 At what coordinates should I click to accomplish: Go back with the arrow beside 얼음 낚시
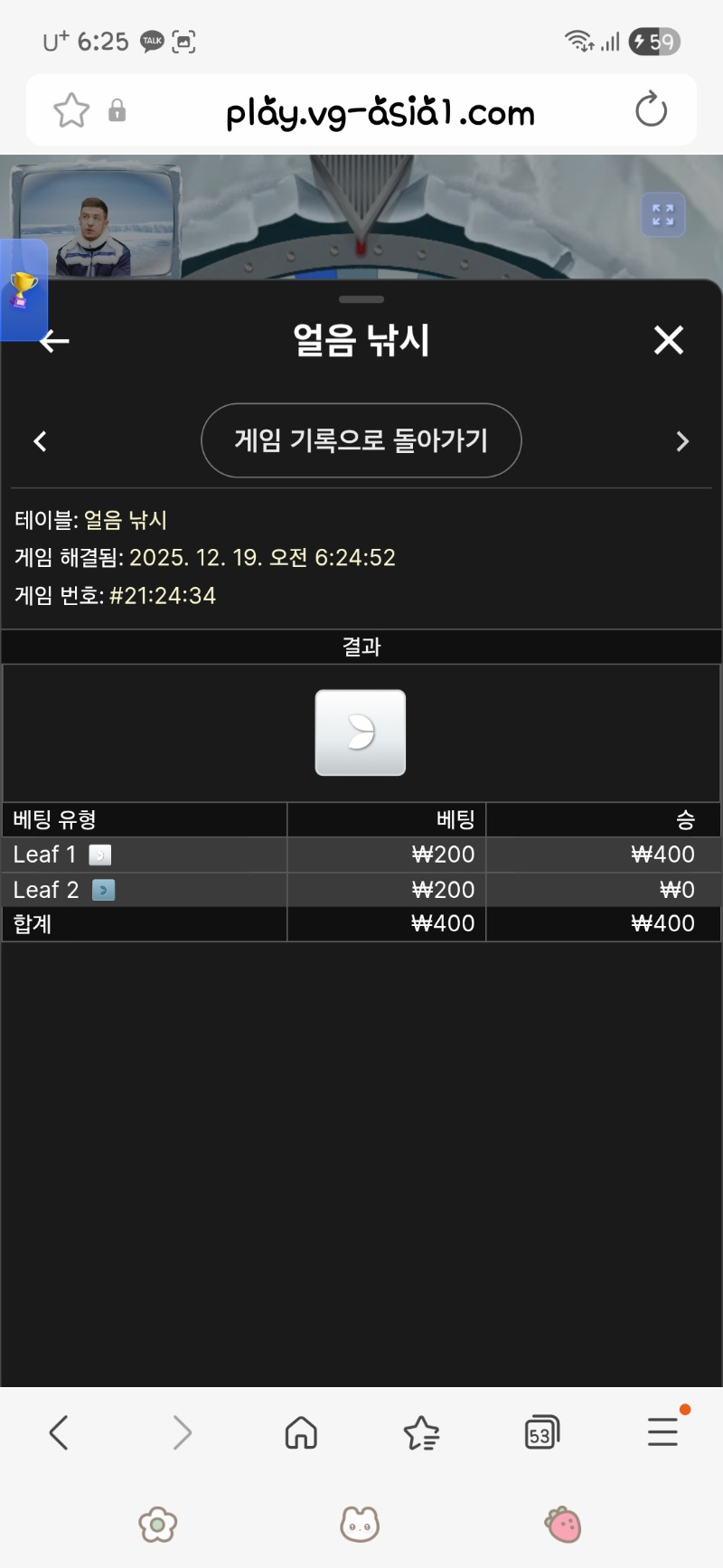(55, 341)
